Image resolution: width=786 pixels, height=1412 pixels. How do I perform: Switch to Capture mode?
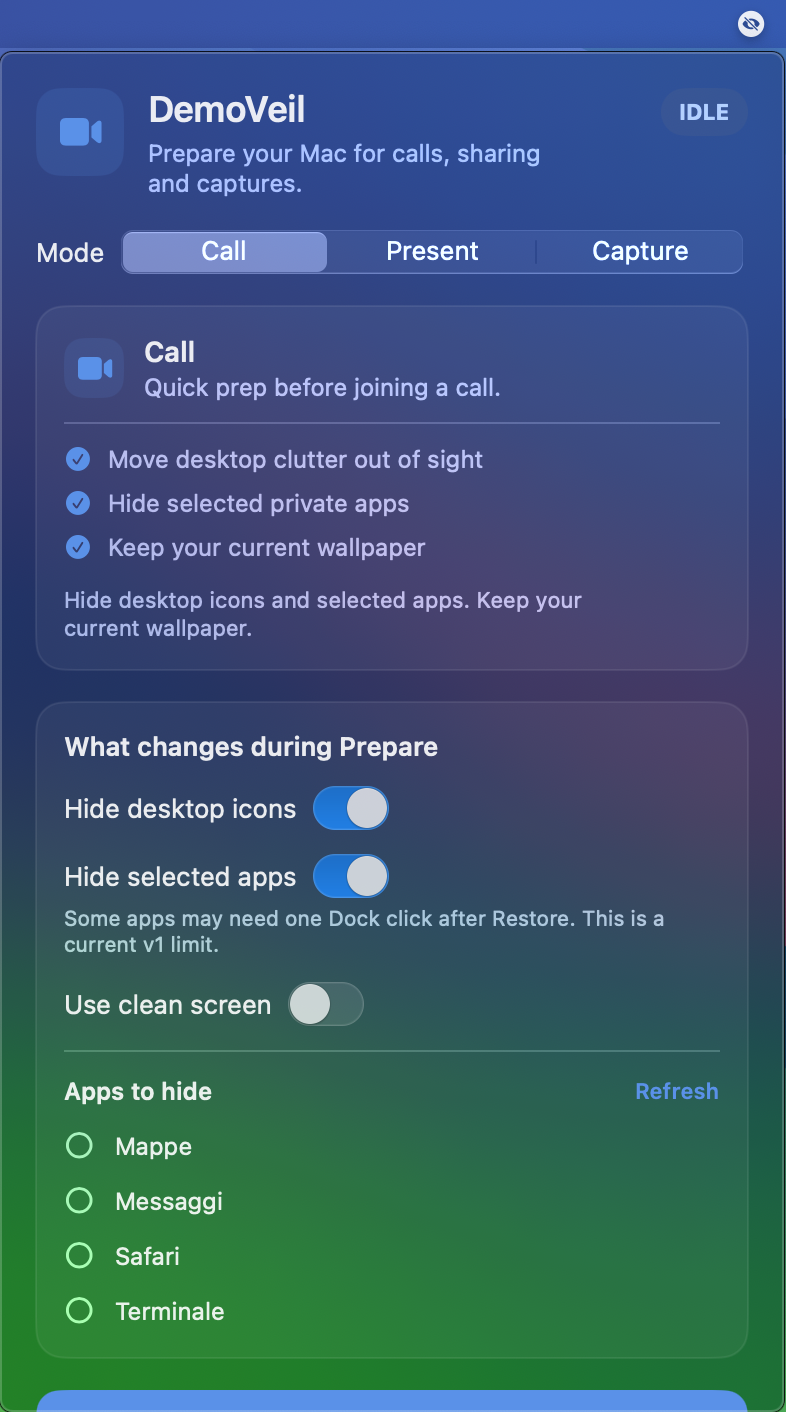tap(640, 252)
